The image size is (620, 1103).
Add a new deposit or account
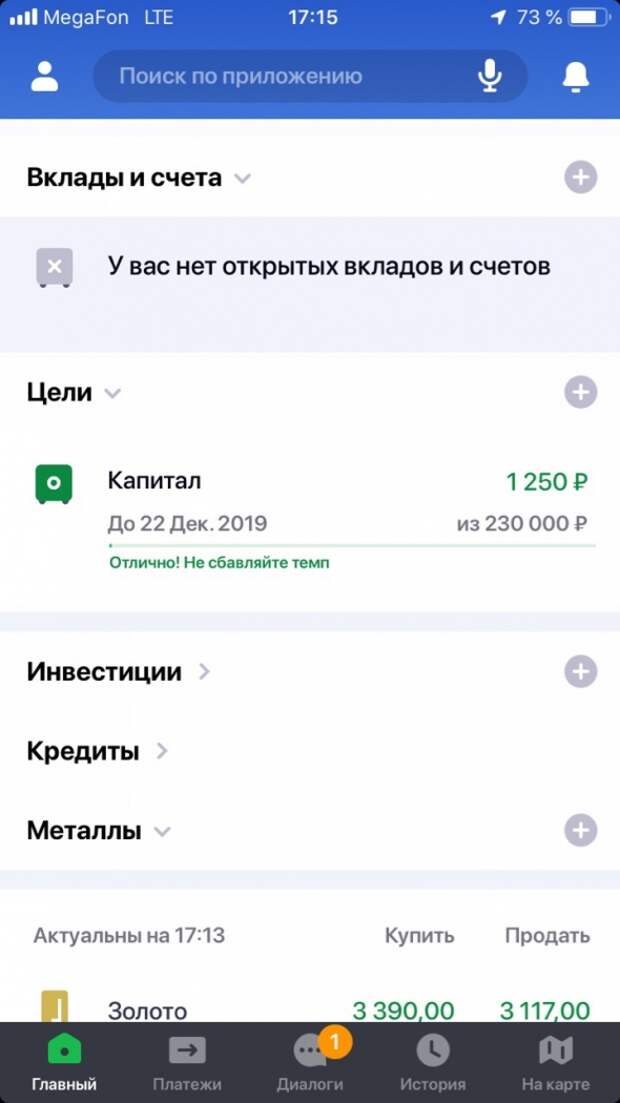click(x=580, y=178)
